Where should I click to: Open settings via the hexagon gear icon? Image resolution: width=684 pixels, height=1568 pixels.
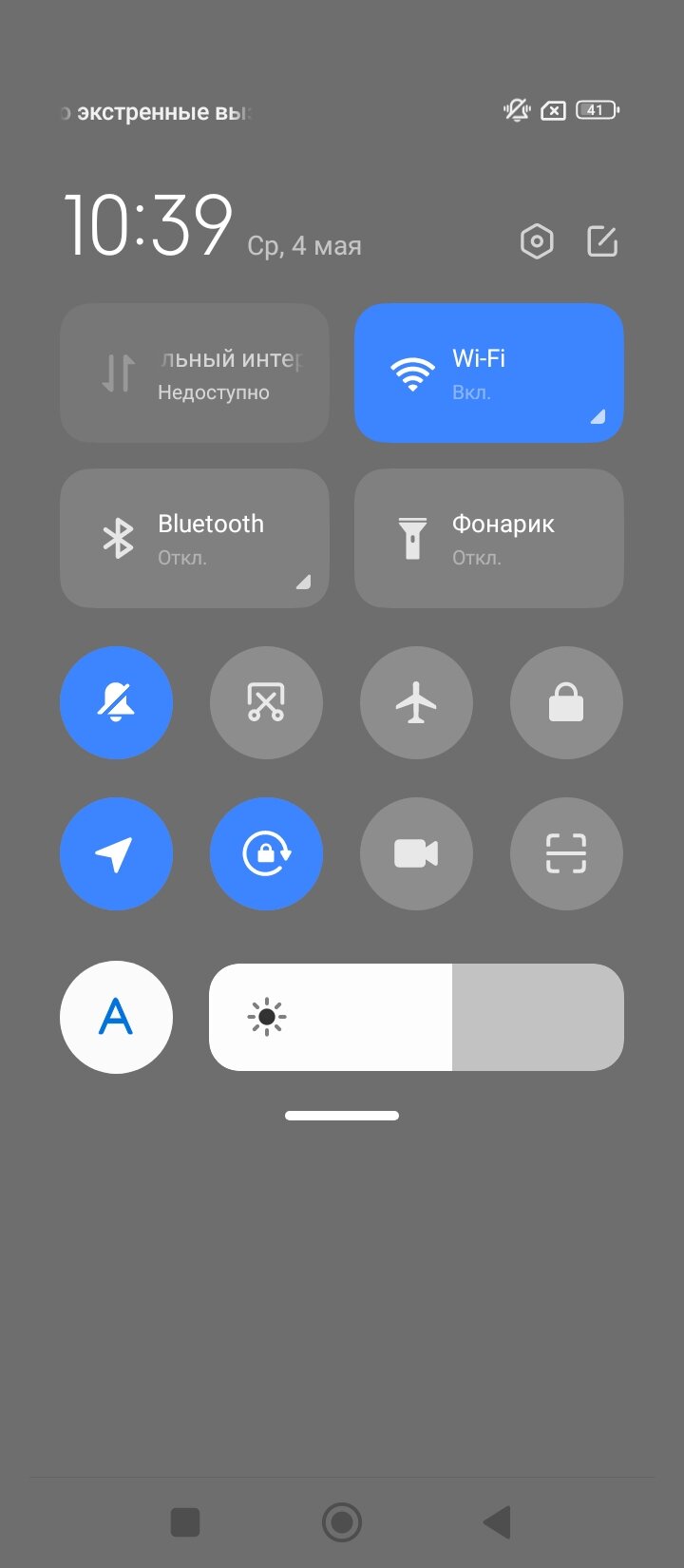pos(537,241)
